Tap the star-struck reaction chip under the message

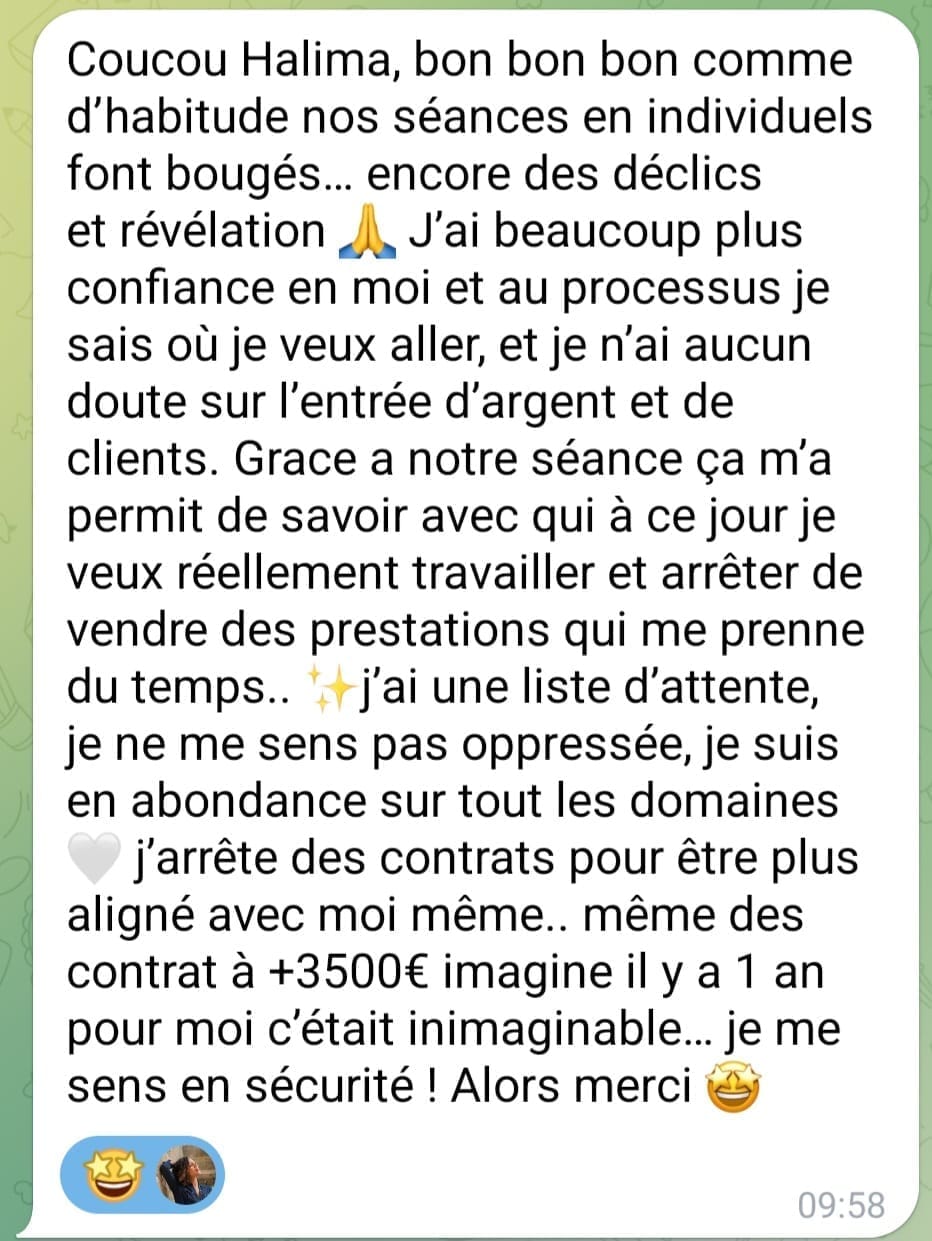(x=141, y=1173)
